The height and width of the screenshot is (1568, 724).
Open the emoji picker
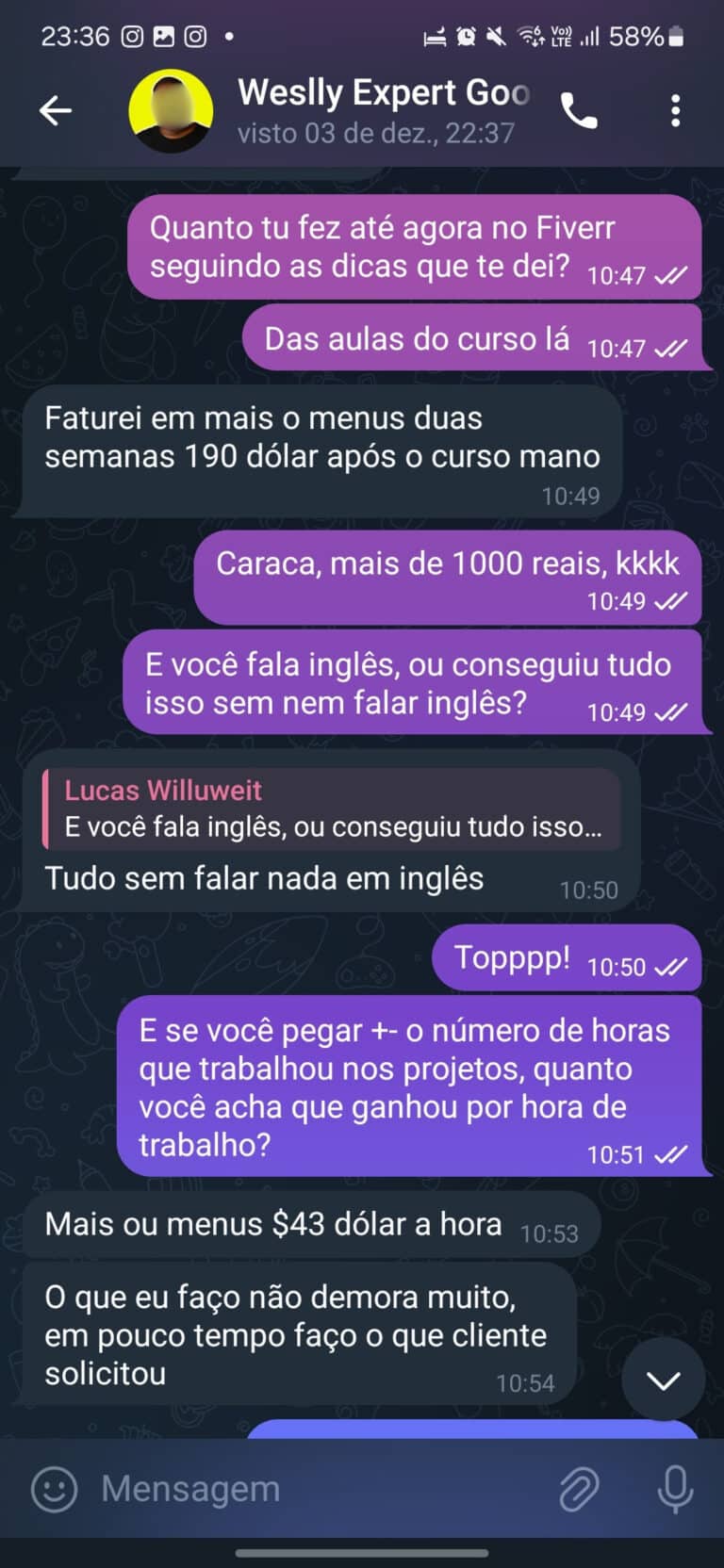54,1490
